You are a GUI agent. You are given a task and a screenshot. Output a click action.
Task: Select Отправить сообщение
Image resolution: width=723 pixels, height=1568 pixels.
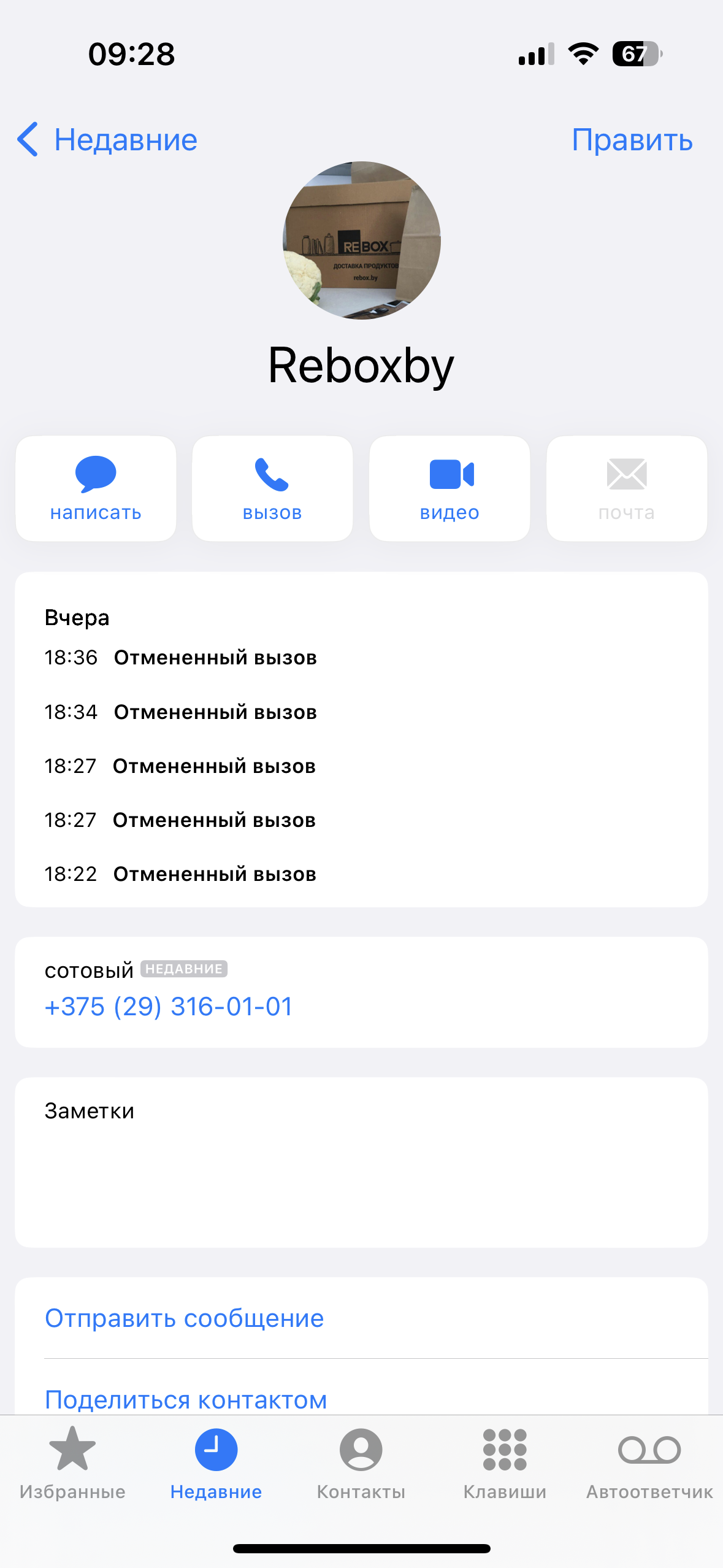tap(185, 1318)
